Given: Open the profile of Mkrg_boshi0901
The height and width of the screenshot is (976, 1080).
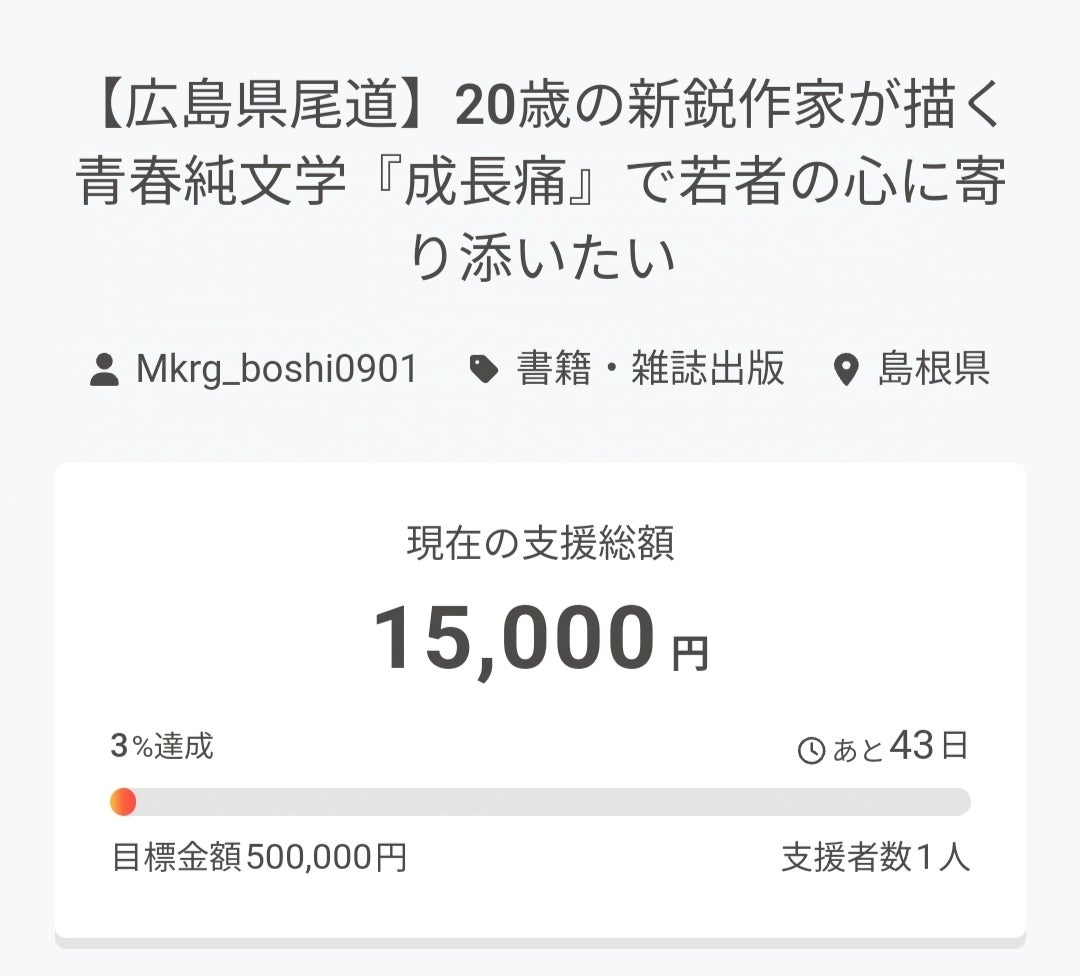Looking at the screenshot, I should click(275, 370).
